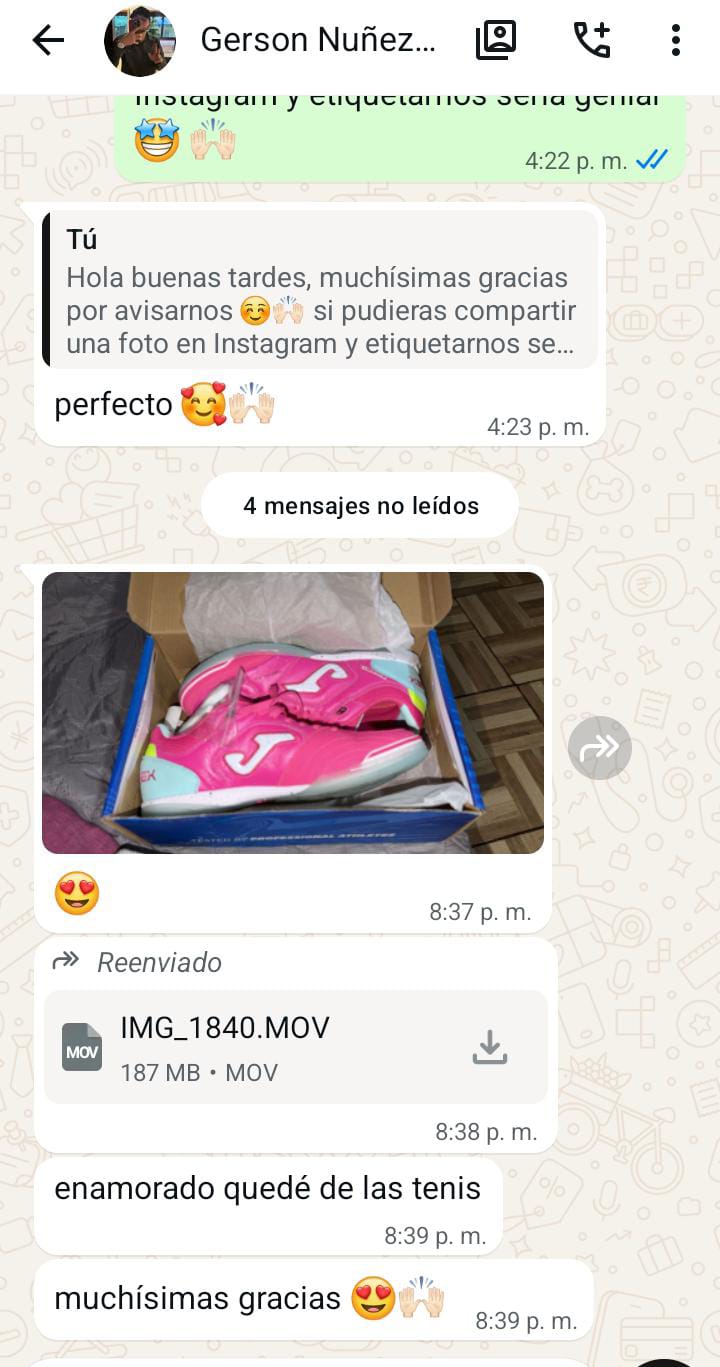Screen dimensions: 720x1367
Task: Go back to the chat list
Action: (47, 41)
